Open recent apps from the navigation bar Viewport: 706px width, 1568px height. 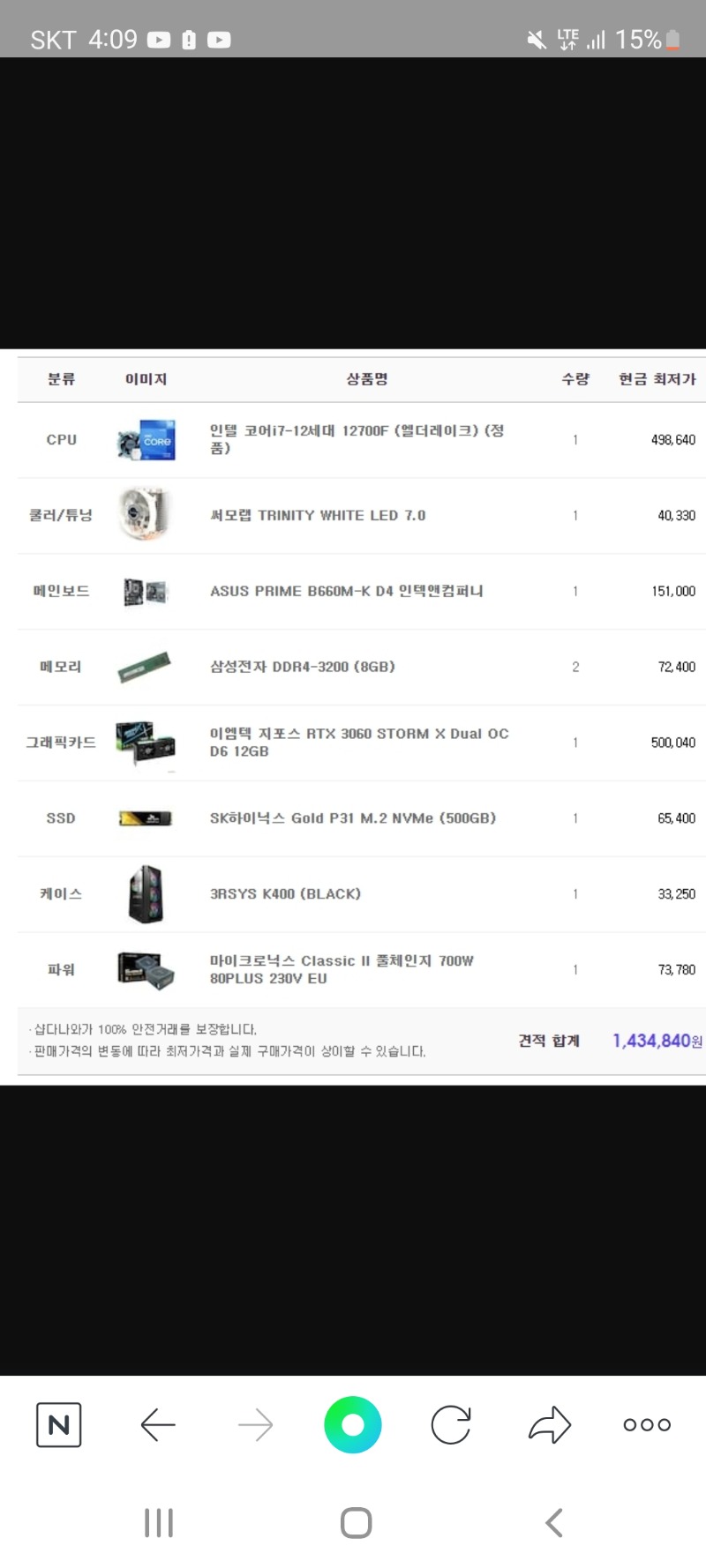click(x=159, y=1523)
